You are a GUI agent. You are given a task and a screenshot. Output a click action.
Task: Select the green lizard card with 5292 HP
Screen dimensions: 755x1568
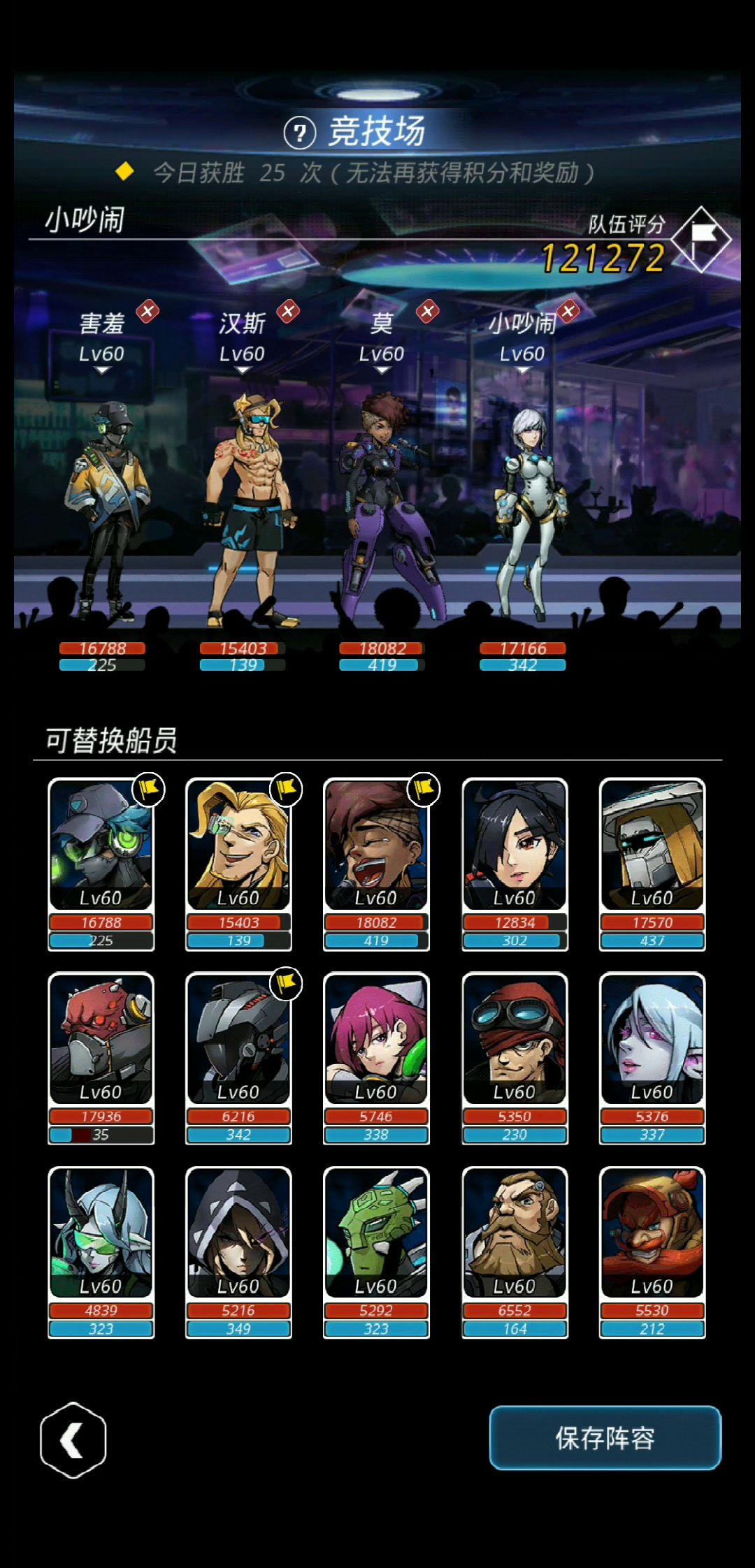click(376, 1252)
